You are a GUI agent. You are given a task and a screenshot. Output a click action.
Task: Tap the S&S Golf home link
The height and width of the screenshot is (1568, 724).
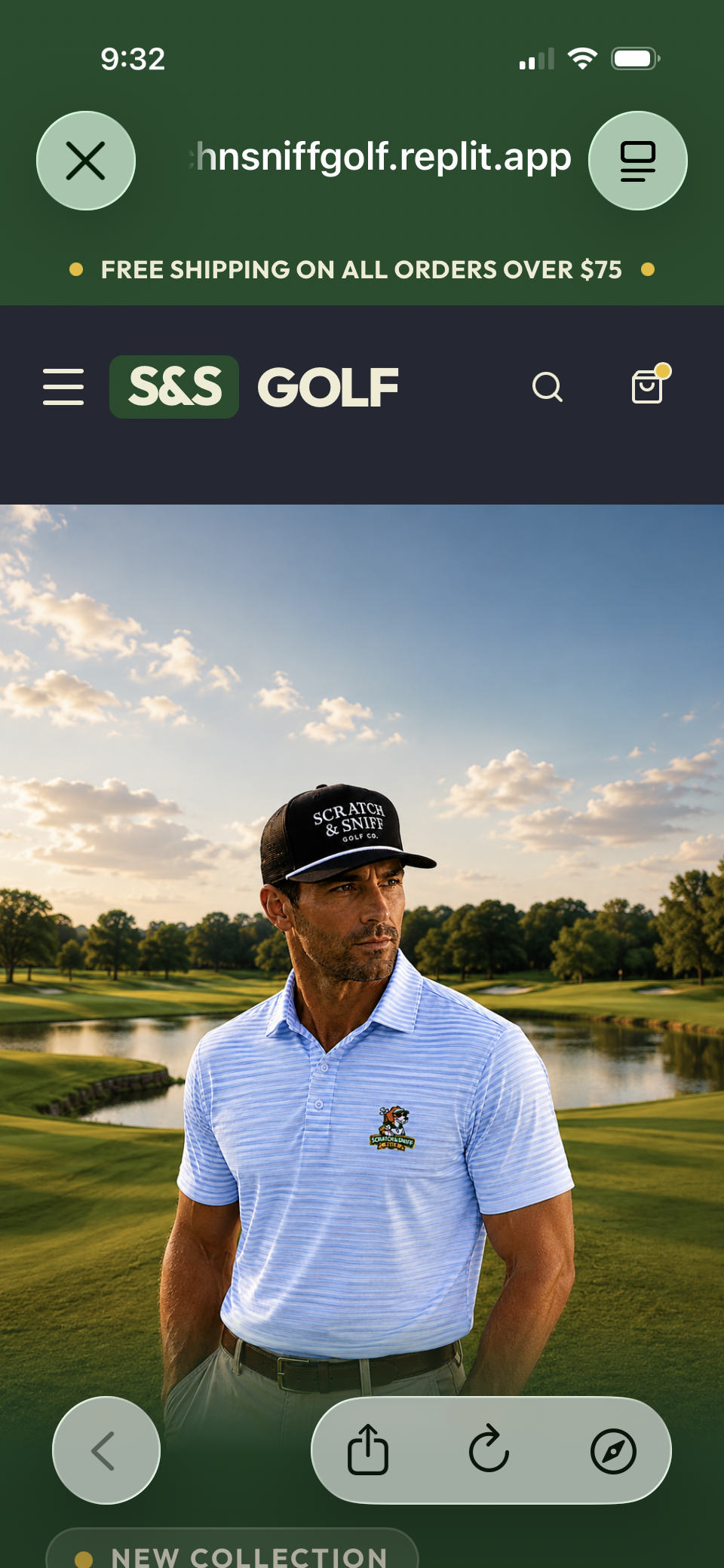tap(254, 387)
